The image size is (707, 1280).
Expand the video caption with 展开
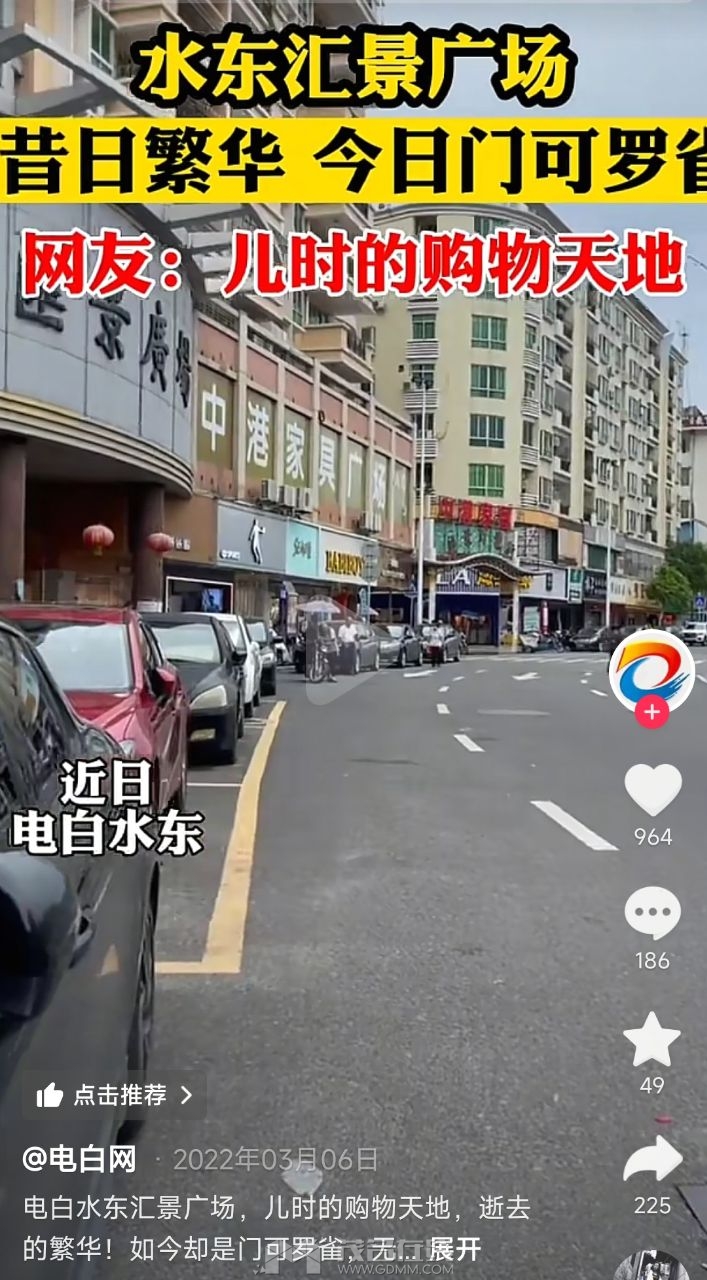pos(456,1248)
